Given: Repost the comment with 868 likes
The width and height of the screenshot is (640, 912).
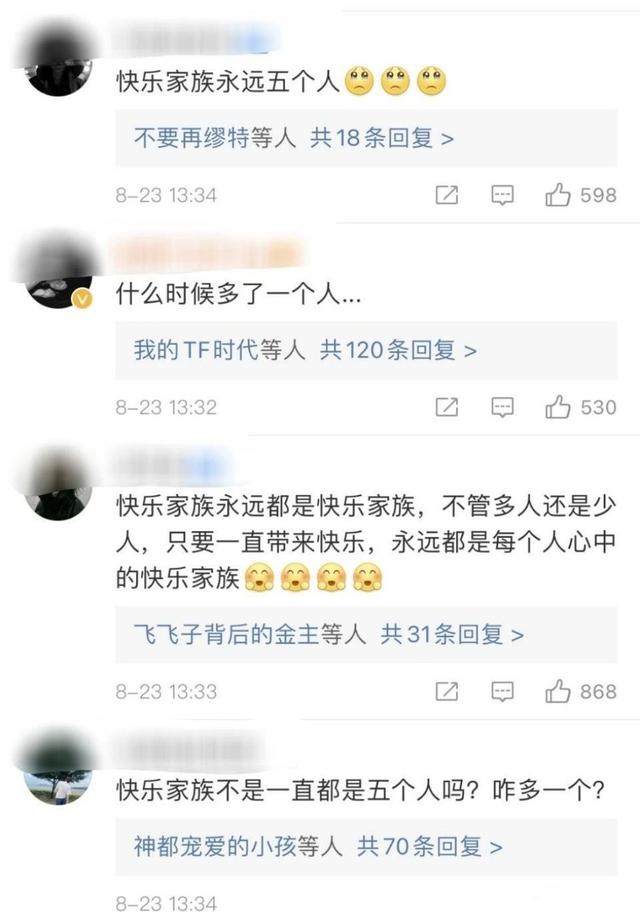Looking at the screenshot, I should (x=447, y=691).
